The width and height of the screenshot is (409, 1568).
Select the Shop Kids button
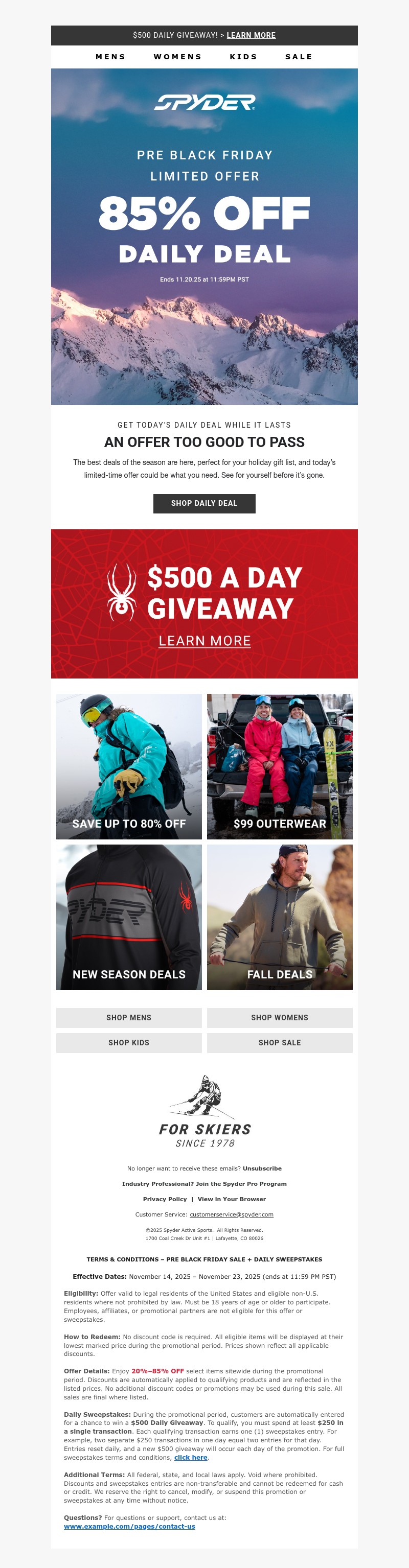click(x=129, y=1043)
